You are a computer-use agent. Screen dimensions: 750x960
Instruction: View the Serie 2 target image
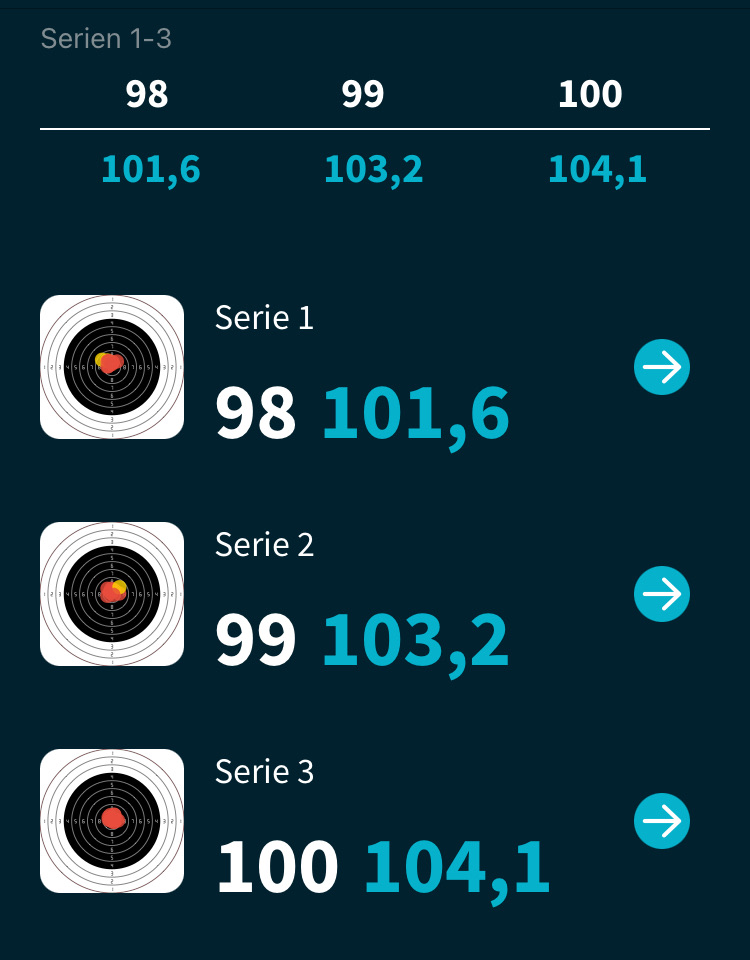(x=112, y=594)
